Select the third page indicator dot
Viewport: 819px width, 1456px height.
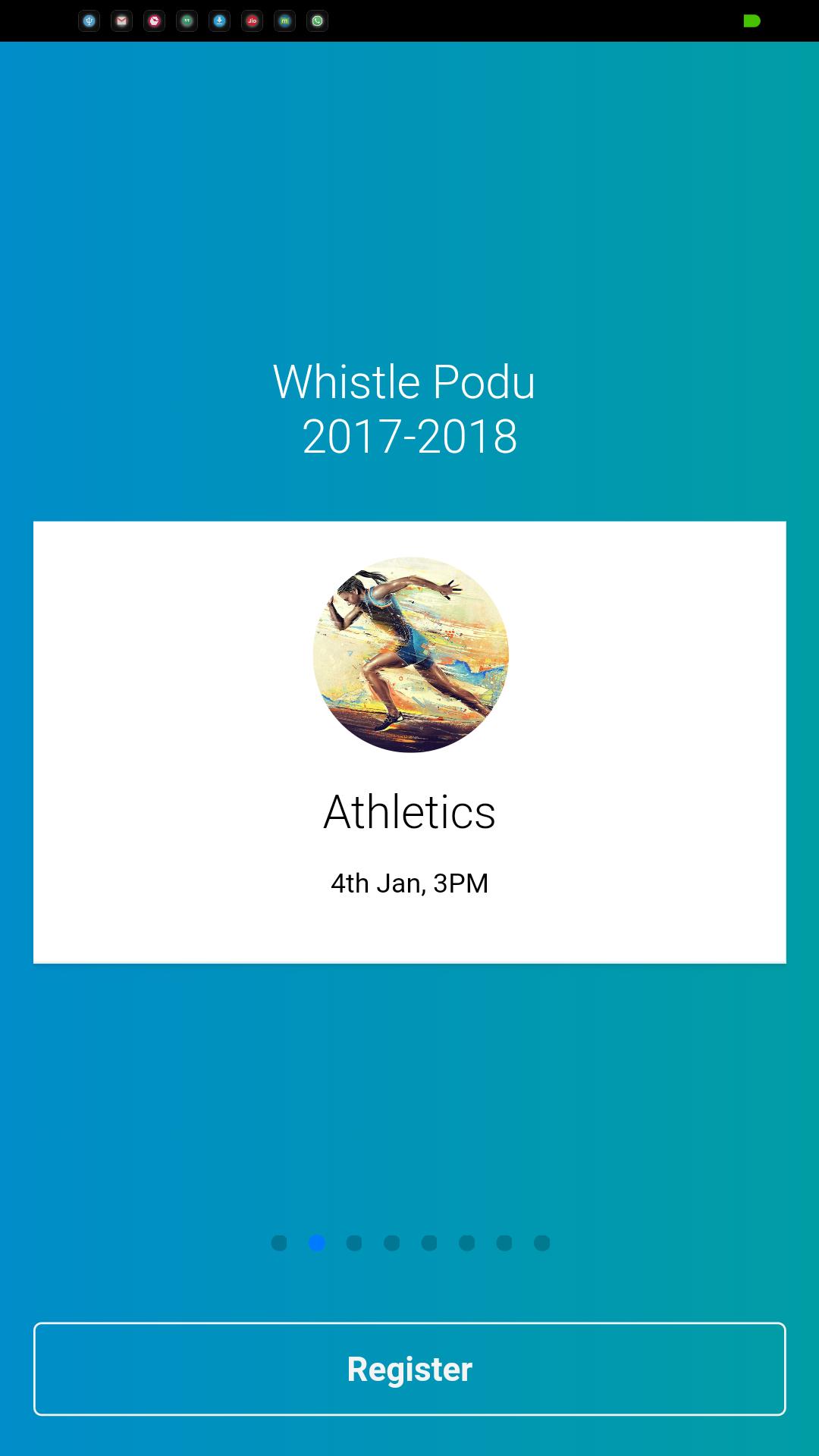point(354,1243)
